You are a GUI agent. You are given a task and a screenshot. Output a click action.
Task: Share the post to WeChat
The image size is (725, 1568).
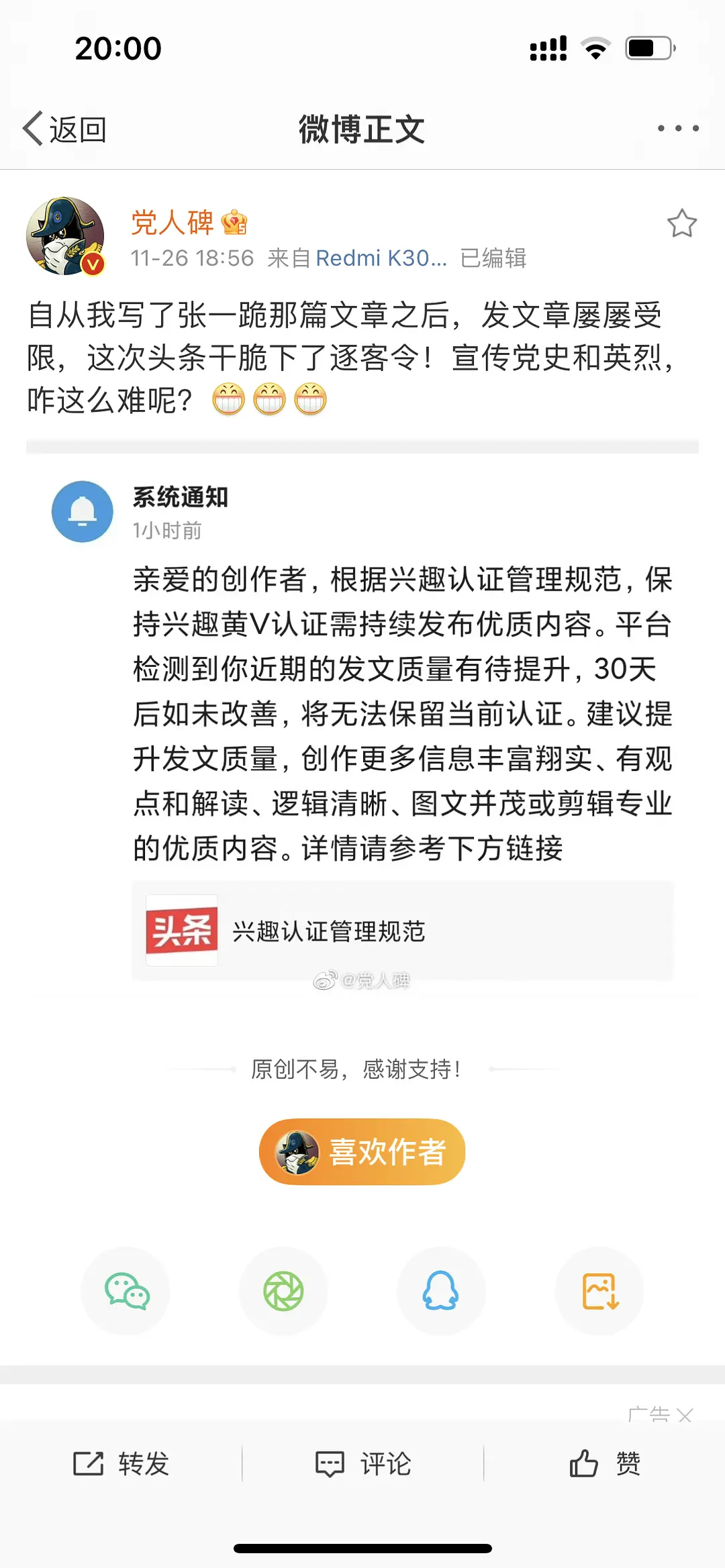[126, 1291]
